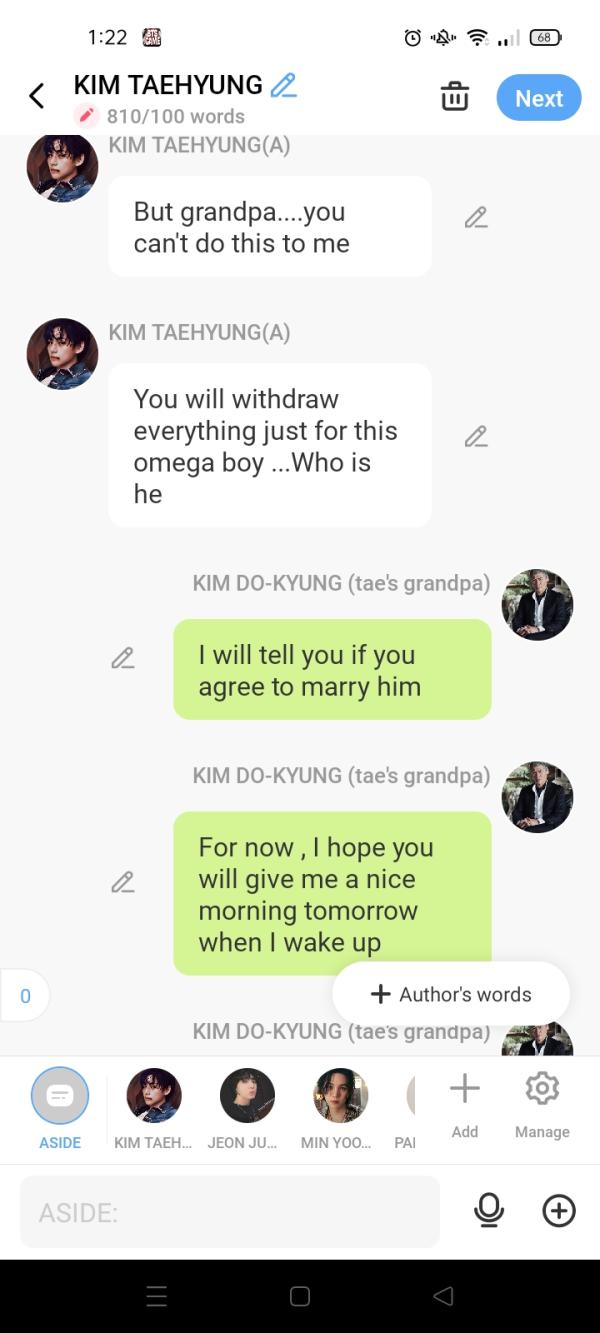The height and width of the screenshot is (1333, 600).
Task: Edit the KIM TAEHYUNG title
Action: click(x=284, y=85)
